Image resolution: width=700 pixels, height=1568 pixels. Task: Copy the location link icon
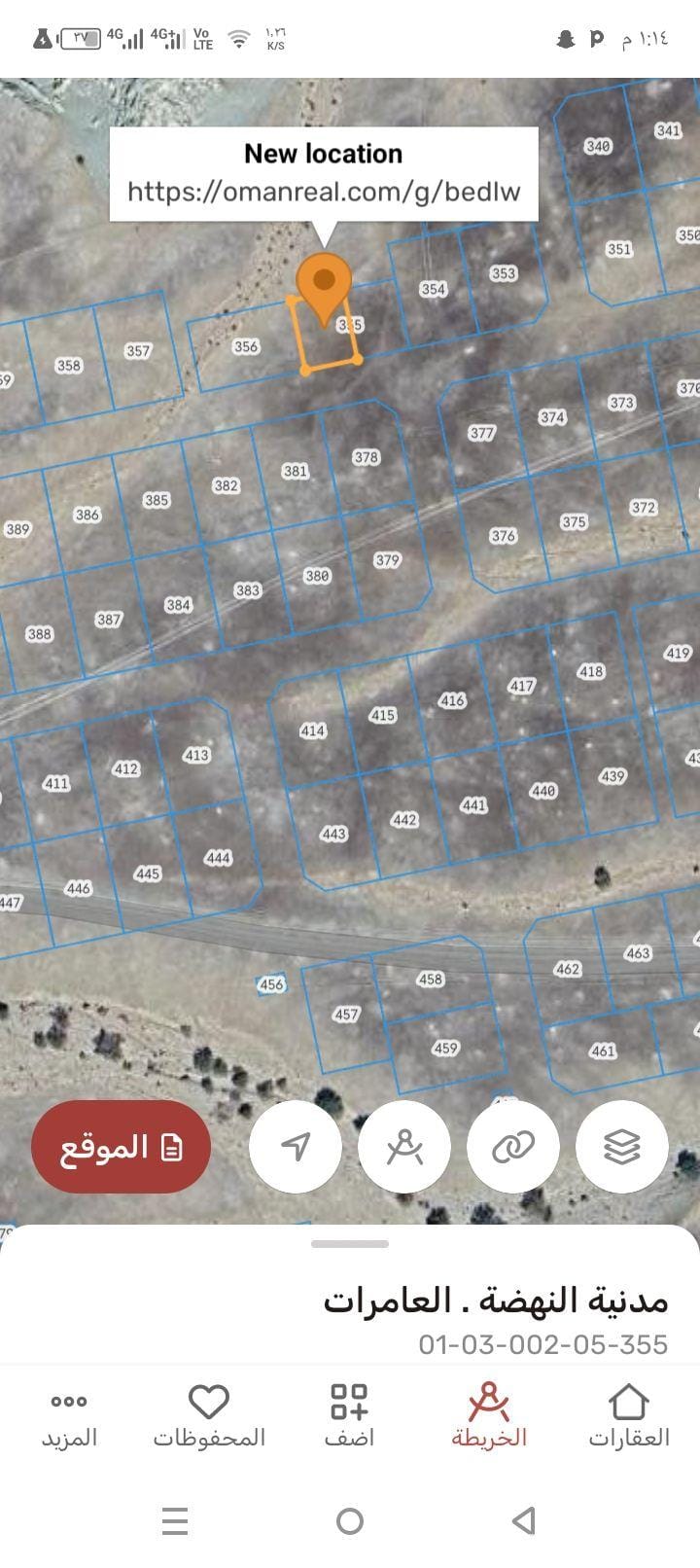click(512, 1147)
